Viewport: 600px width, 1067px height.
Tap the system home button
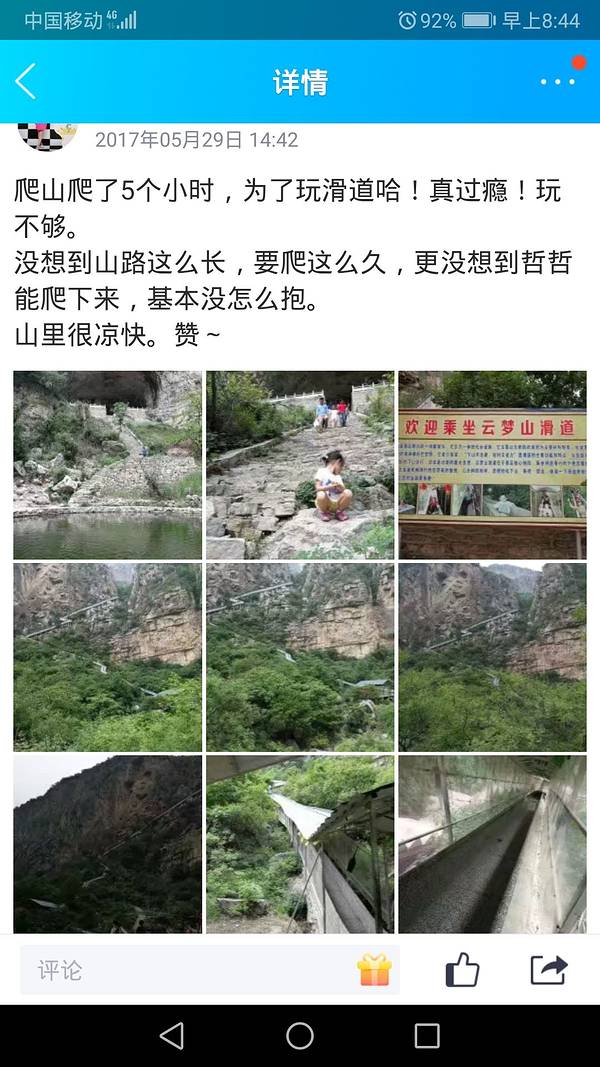[x=300, y=1036]
